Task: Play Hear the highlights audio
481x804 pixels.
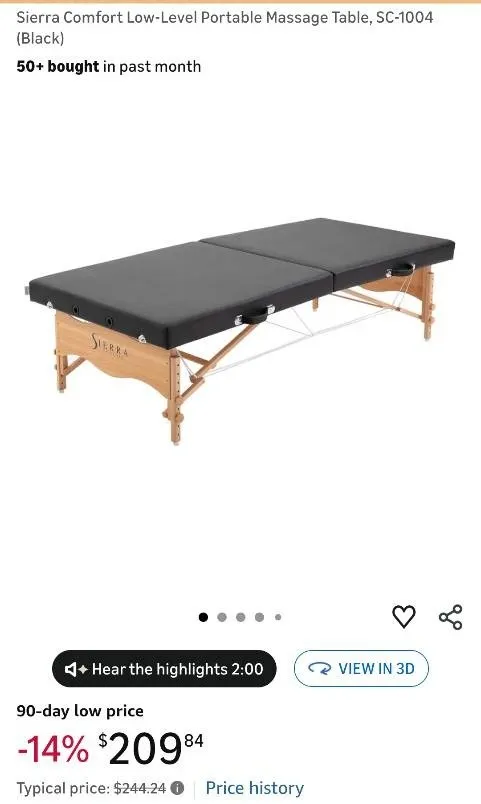Action: point(164,669)
